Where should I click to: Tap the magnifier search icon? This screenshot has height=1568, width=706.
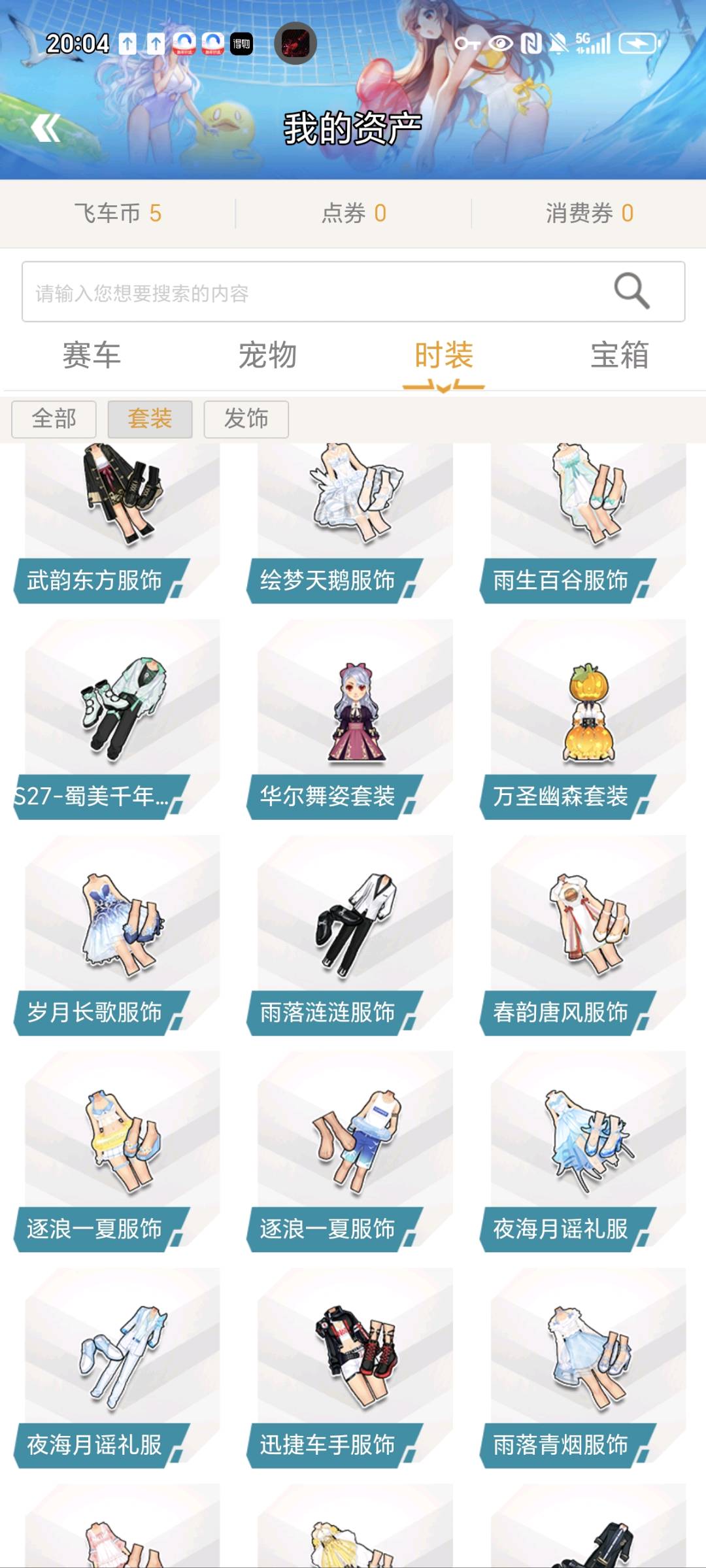tap(631, 291)
